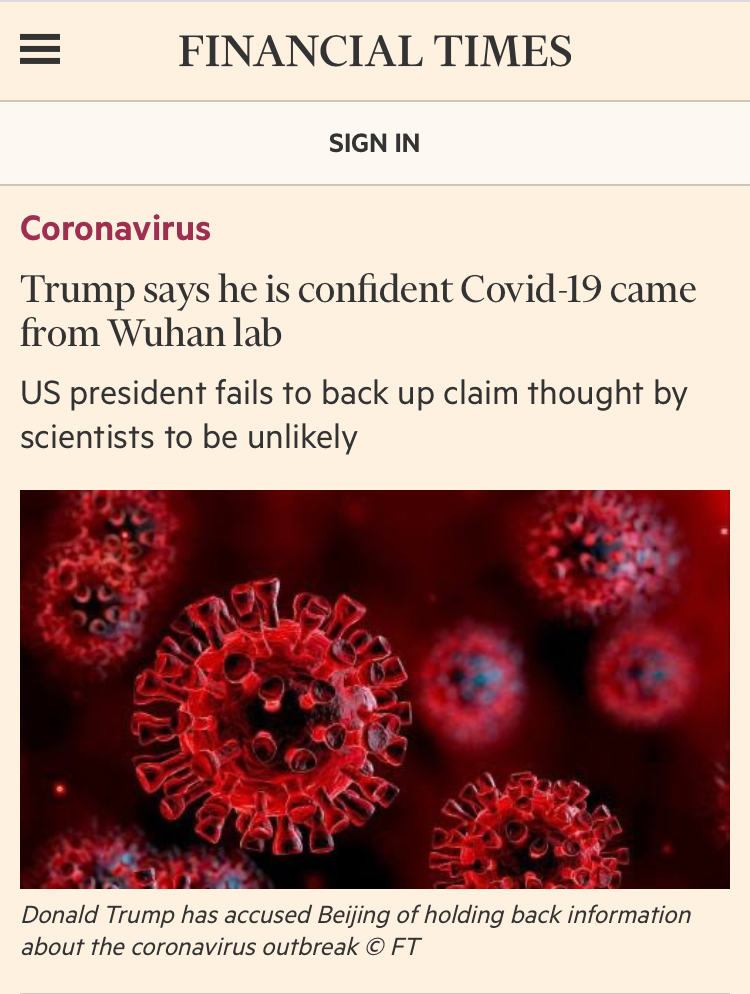The image size is (750, 994).
Task: Open the hamburger navigation menu
Action: (40, 50)
